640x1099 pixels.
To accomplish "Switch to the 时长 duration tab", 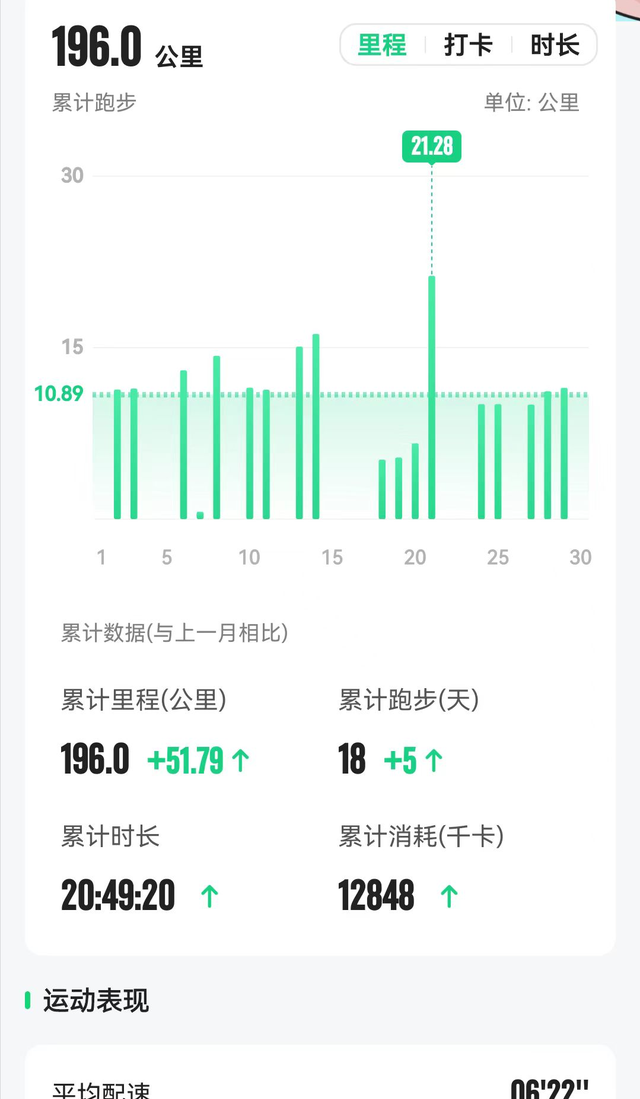I will click(x=554, y=45).
